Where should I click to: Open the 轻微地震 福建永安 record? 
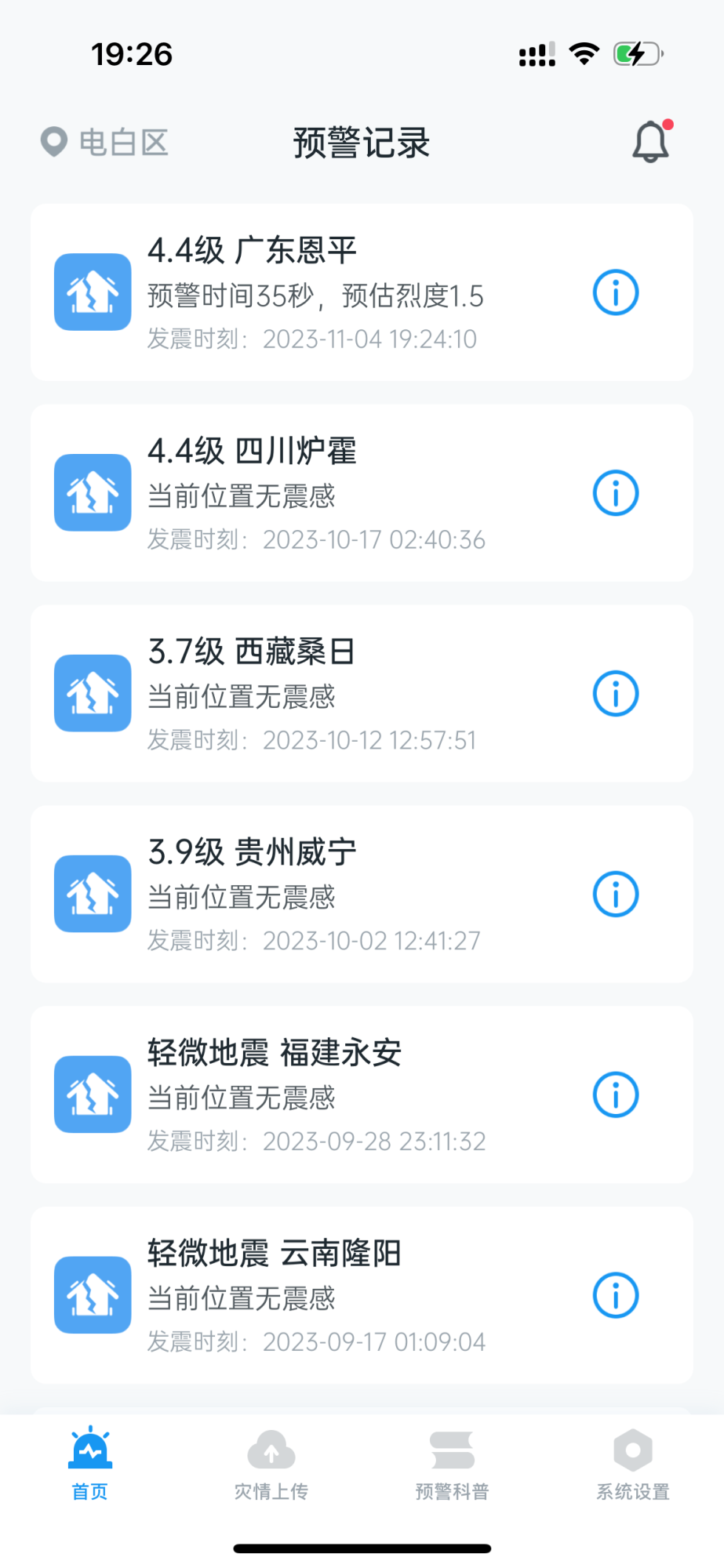314,1095
